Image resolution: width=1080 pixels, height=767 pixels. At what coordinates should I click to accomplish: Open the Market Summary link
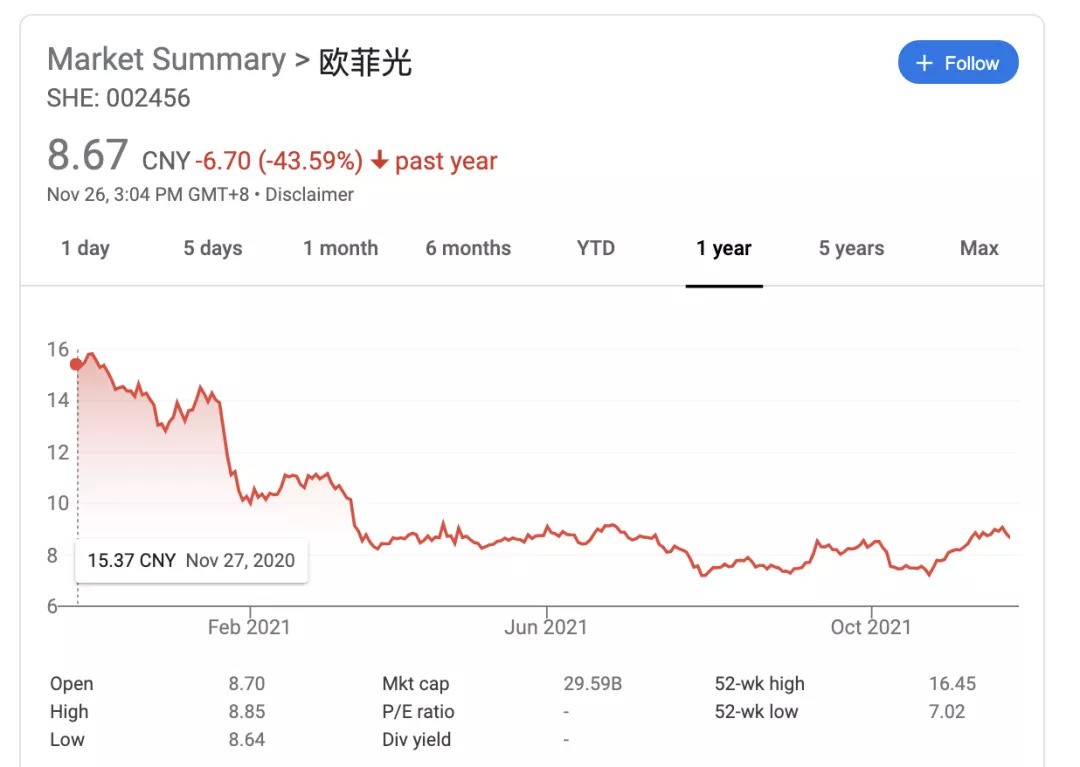166,60
